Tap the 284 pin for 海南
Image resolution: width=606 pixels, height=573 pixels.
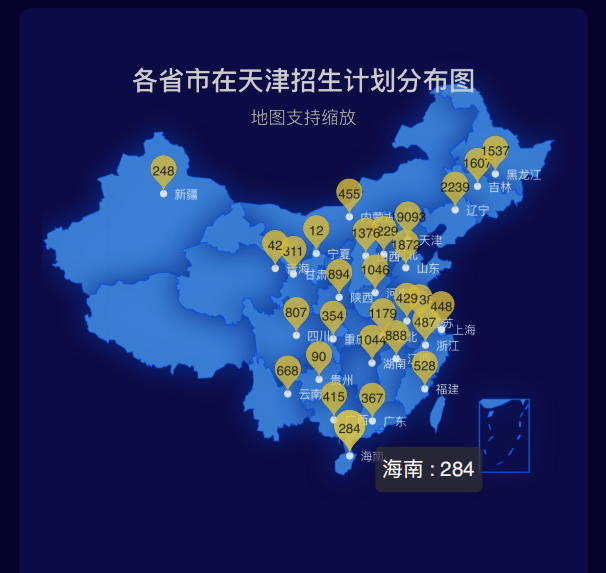coord(349,429)
